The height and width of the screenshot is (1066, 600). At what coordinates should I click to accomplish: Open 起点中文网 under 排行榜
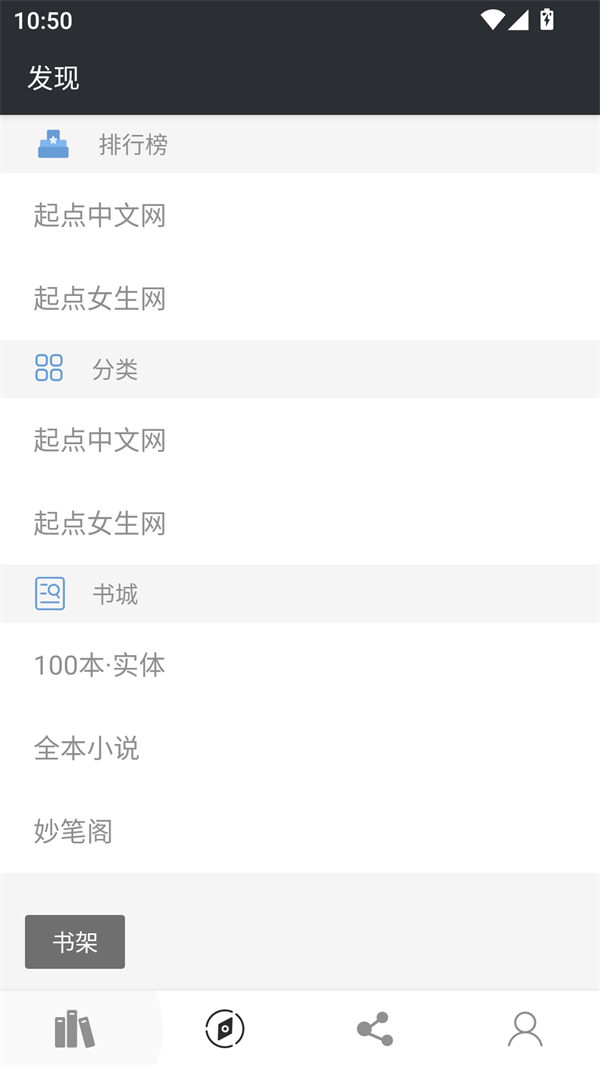click(100, 215)
